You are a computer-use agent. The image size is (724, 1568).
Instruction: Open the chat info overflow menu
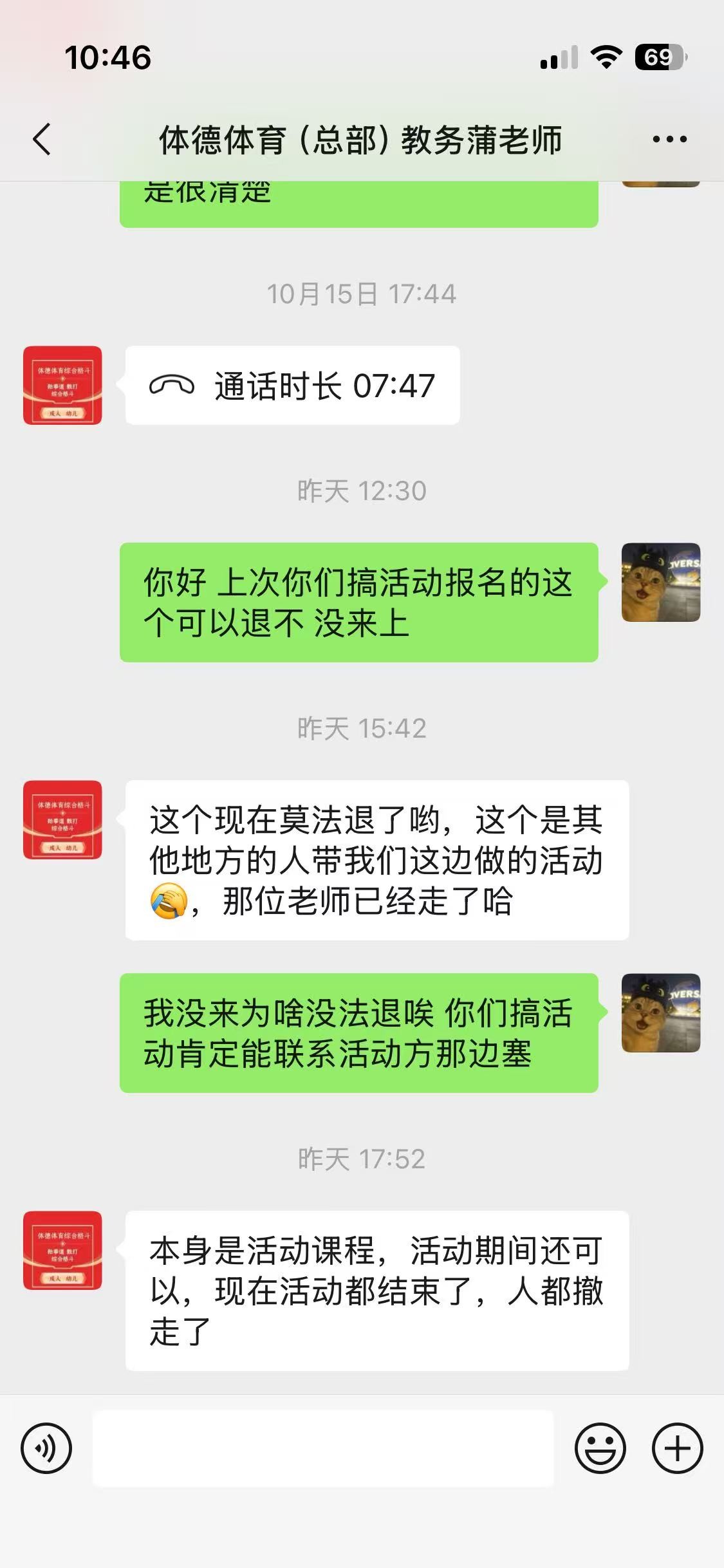pyautogui.click(x=669, y=139)
